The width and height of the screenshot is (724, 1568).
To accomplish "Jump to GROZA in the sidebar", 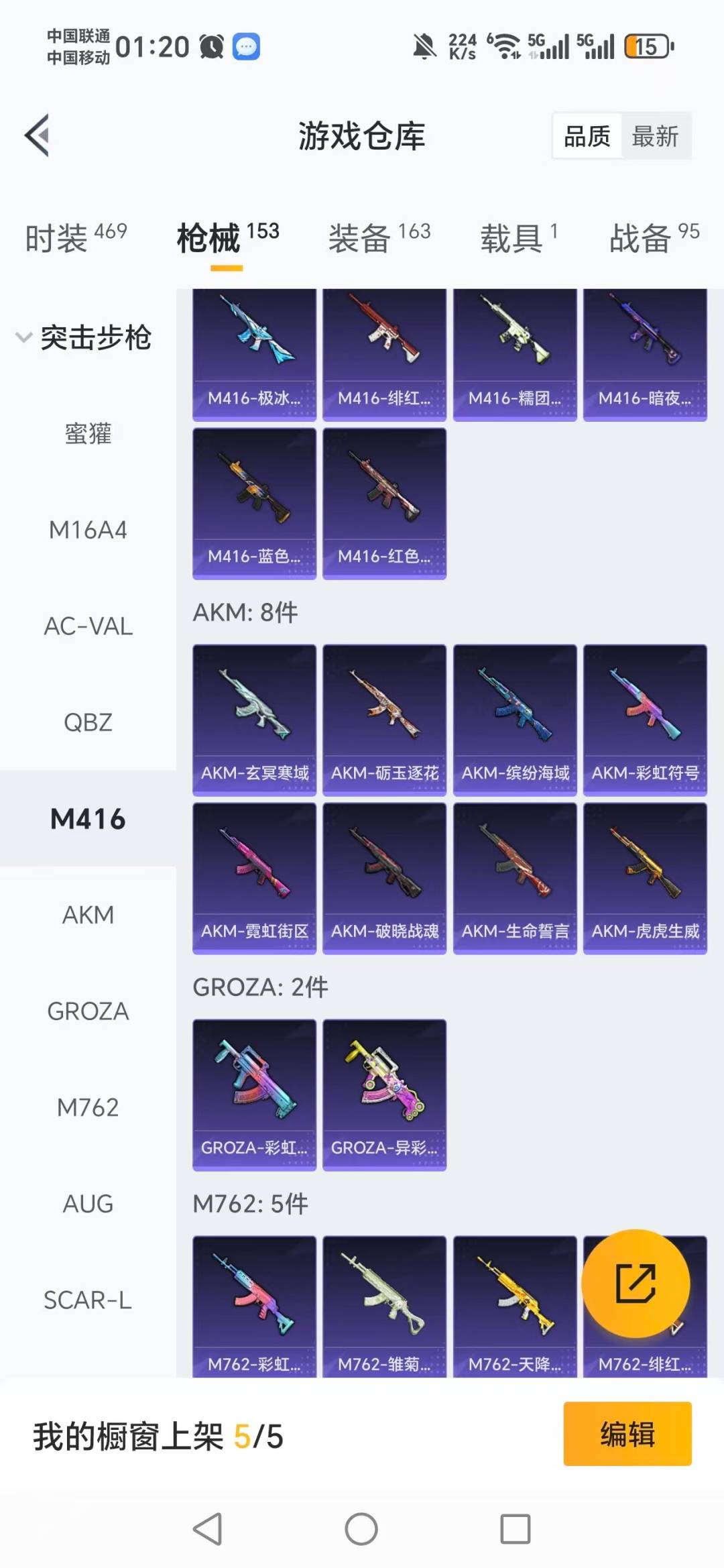I will pyautogui.click(x=88, y=1011).
